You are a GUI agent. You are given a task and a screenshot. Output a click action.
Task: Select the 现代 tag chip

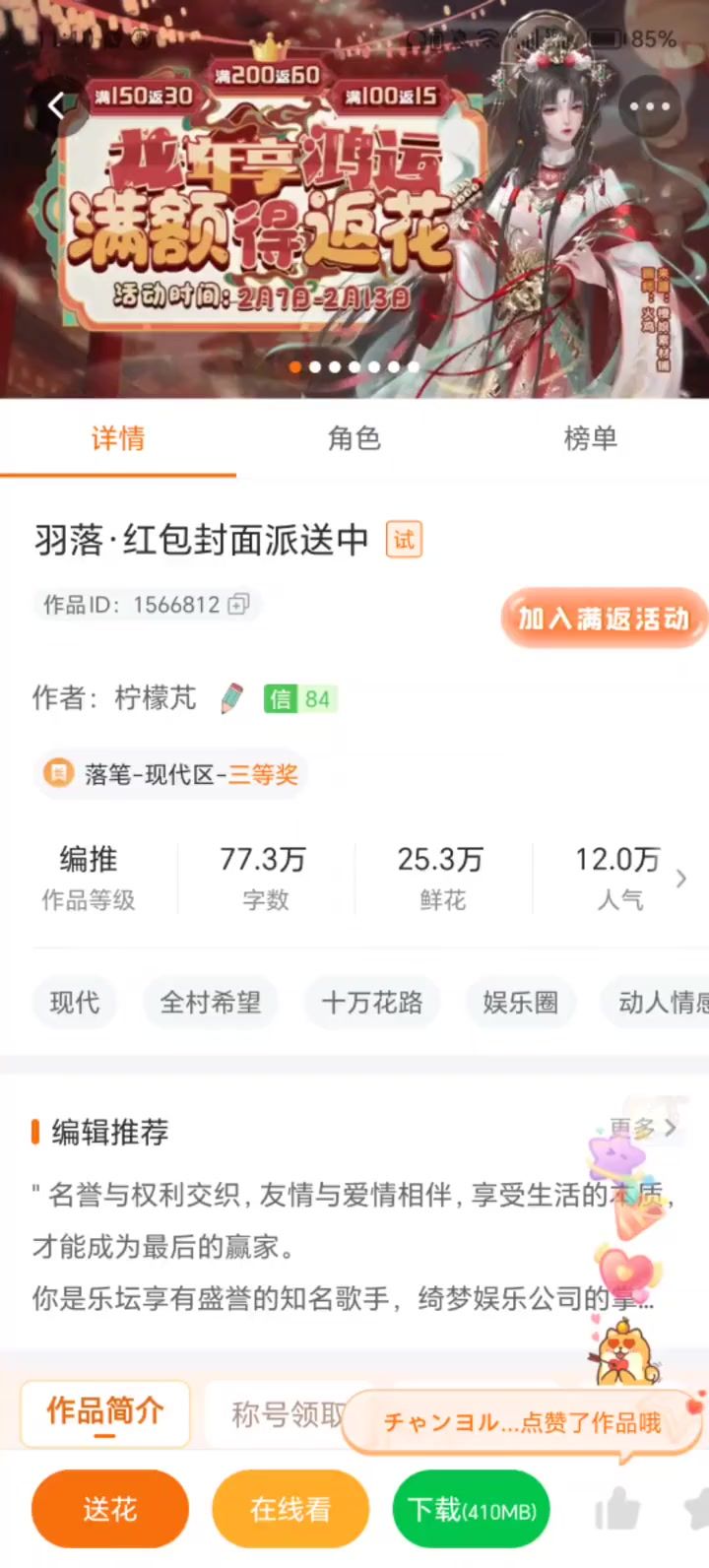click(75, 1003)
